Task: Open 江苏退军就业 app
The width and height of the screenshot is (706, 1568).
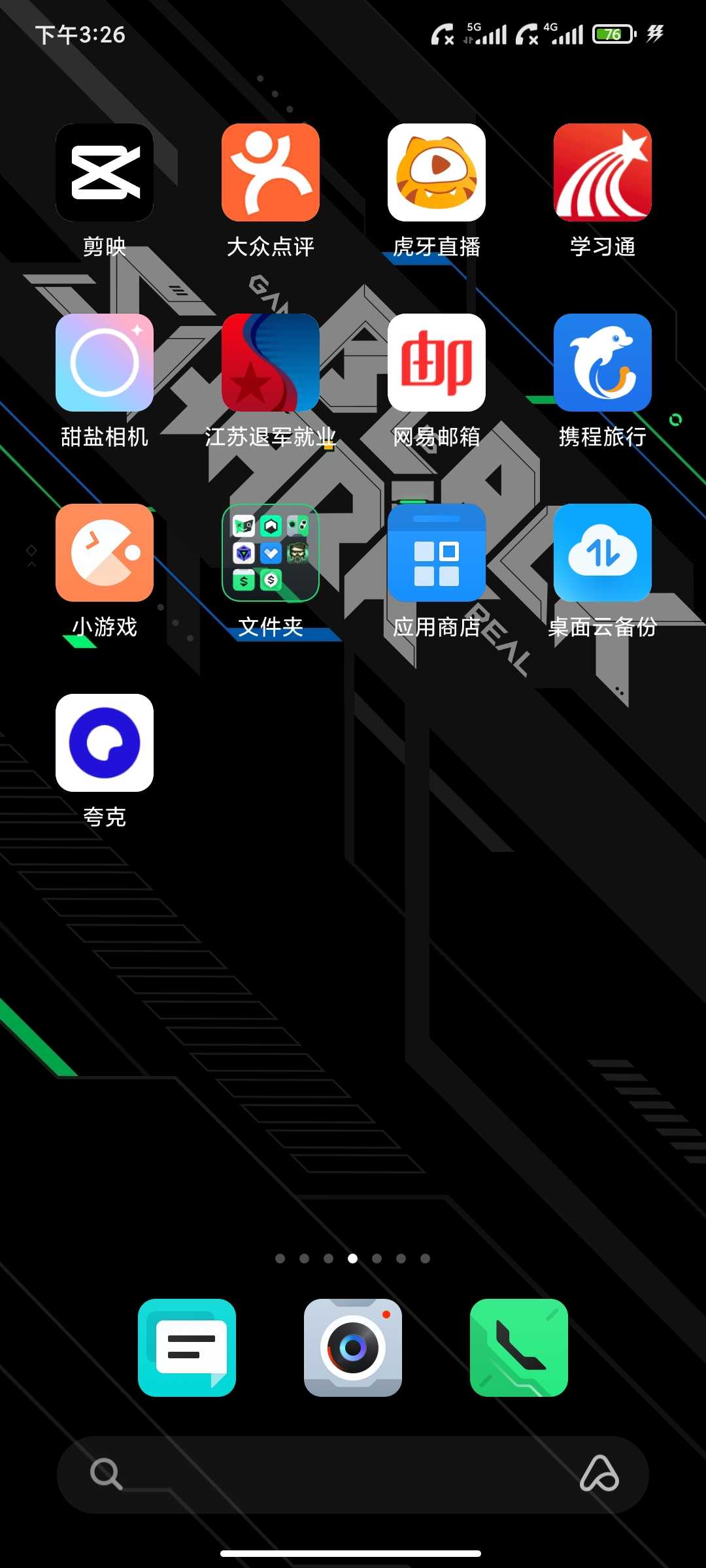Action: coord(271,363)
